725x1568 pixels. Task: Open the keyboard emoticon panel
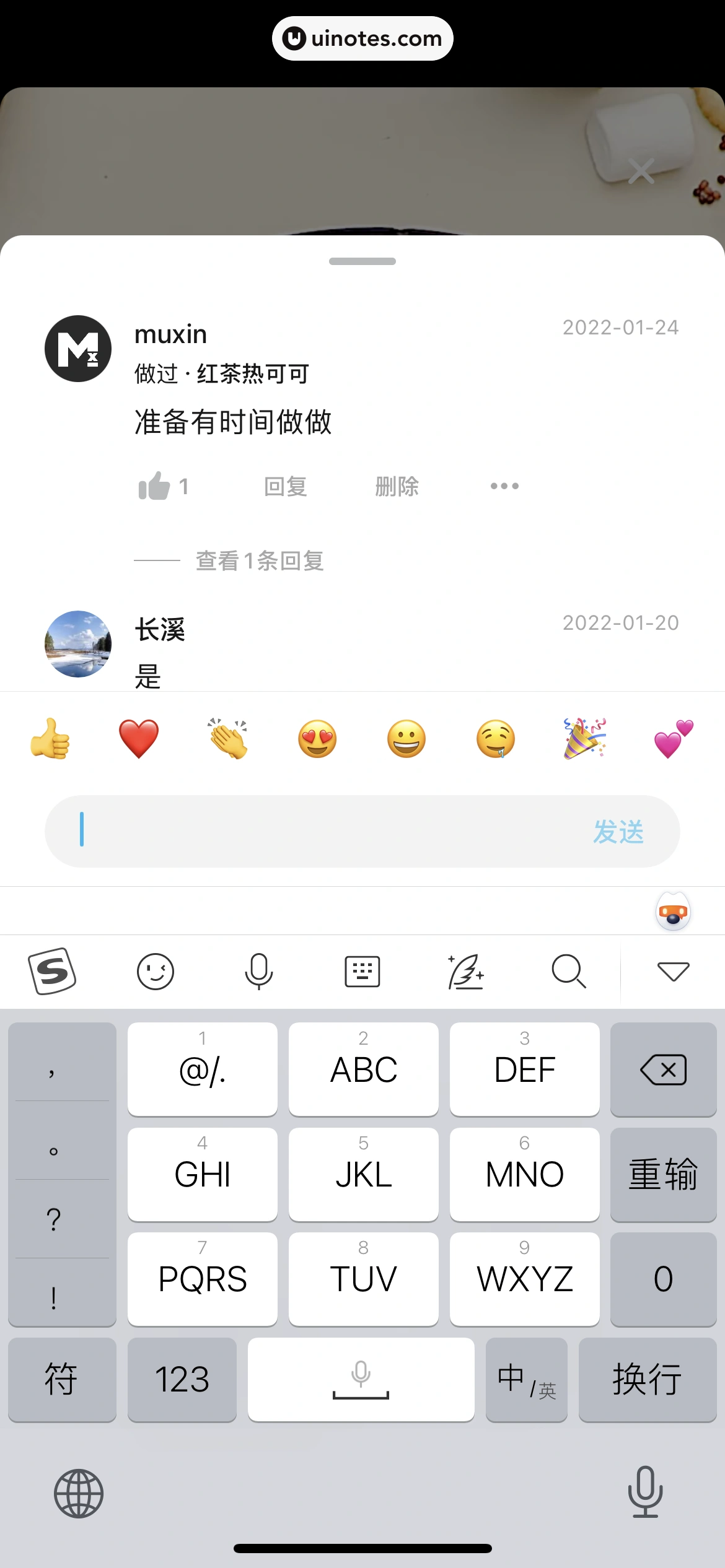(155, 971)
